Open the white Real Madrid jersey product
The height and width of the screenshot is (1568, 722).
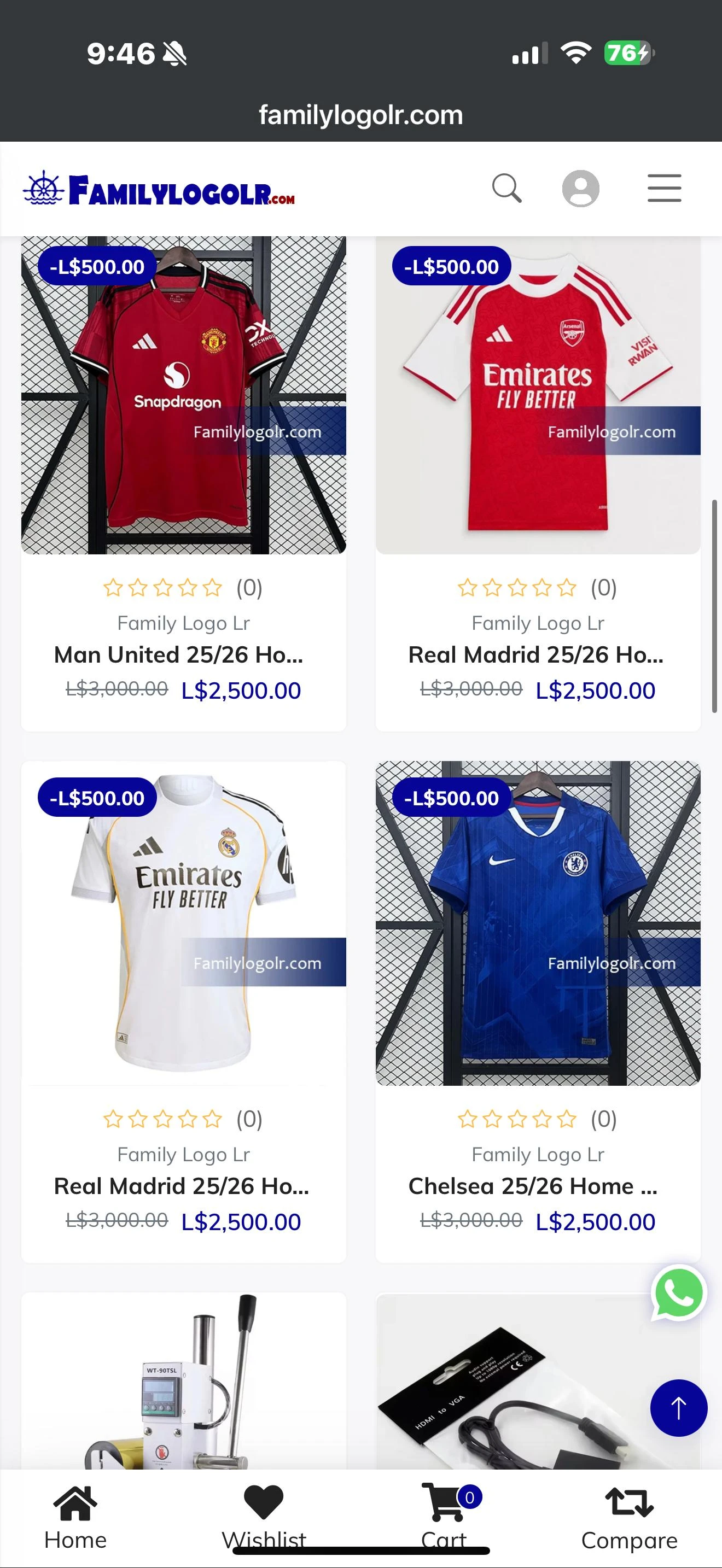tap(183, 923)
